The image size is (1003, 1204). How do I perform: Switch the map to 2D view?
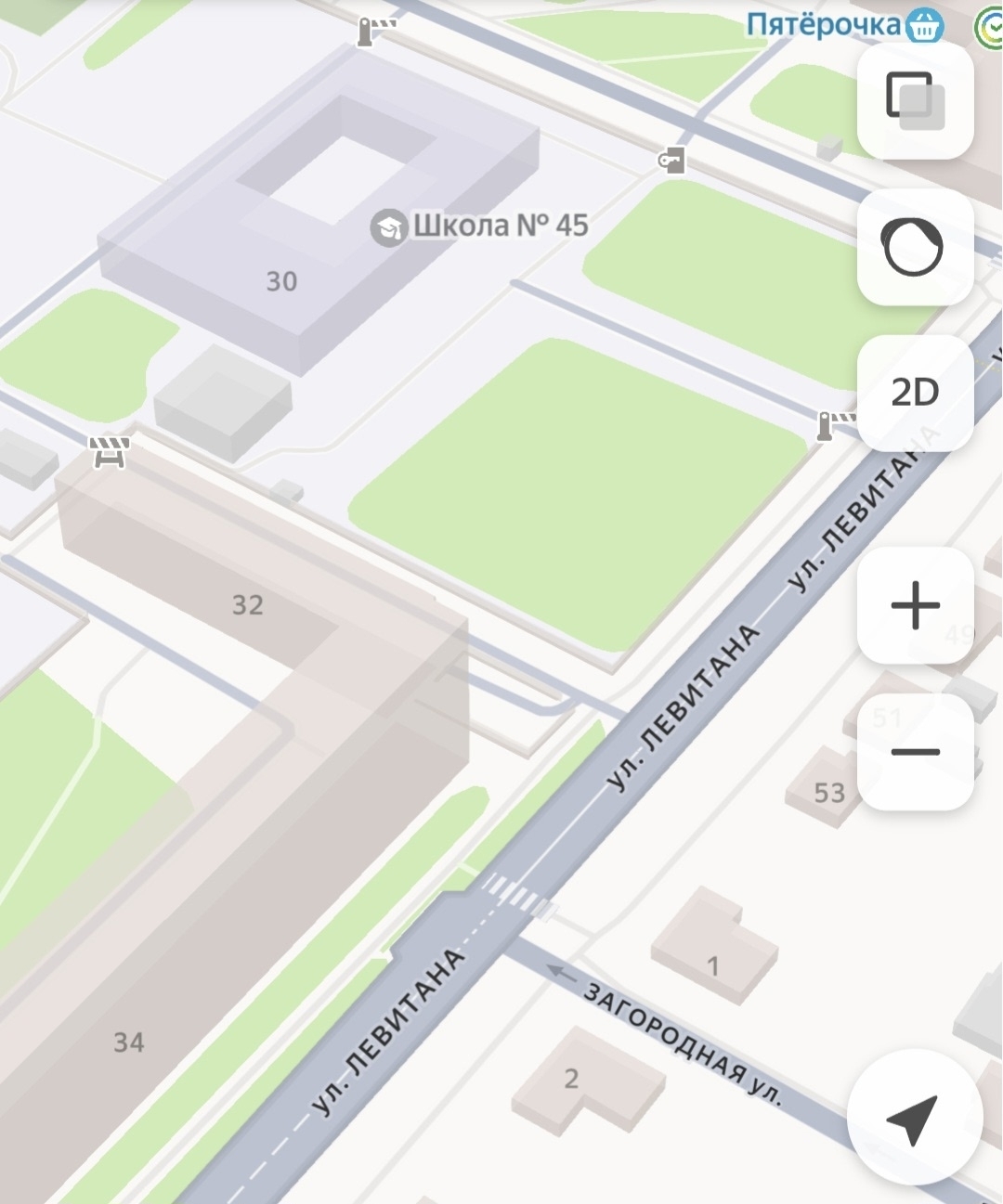[x=915, y=393]
